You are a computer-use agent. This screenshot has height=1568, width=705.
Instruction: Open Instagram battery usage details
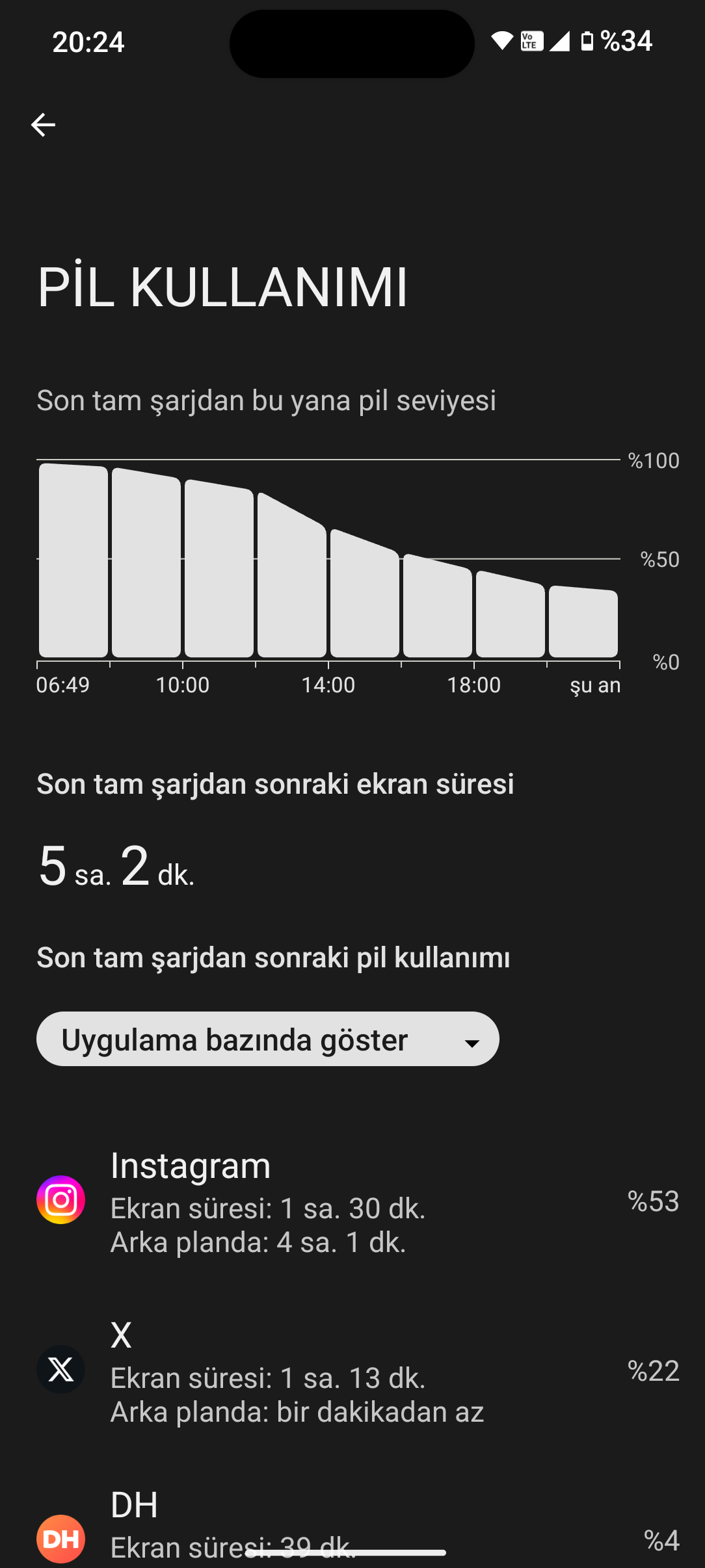pos(352,1200)
